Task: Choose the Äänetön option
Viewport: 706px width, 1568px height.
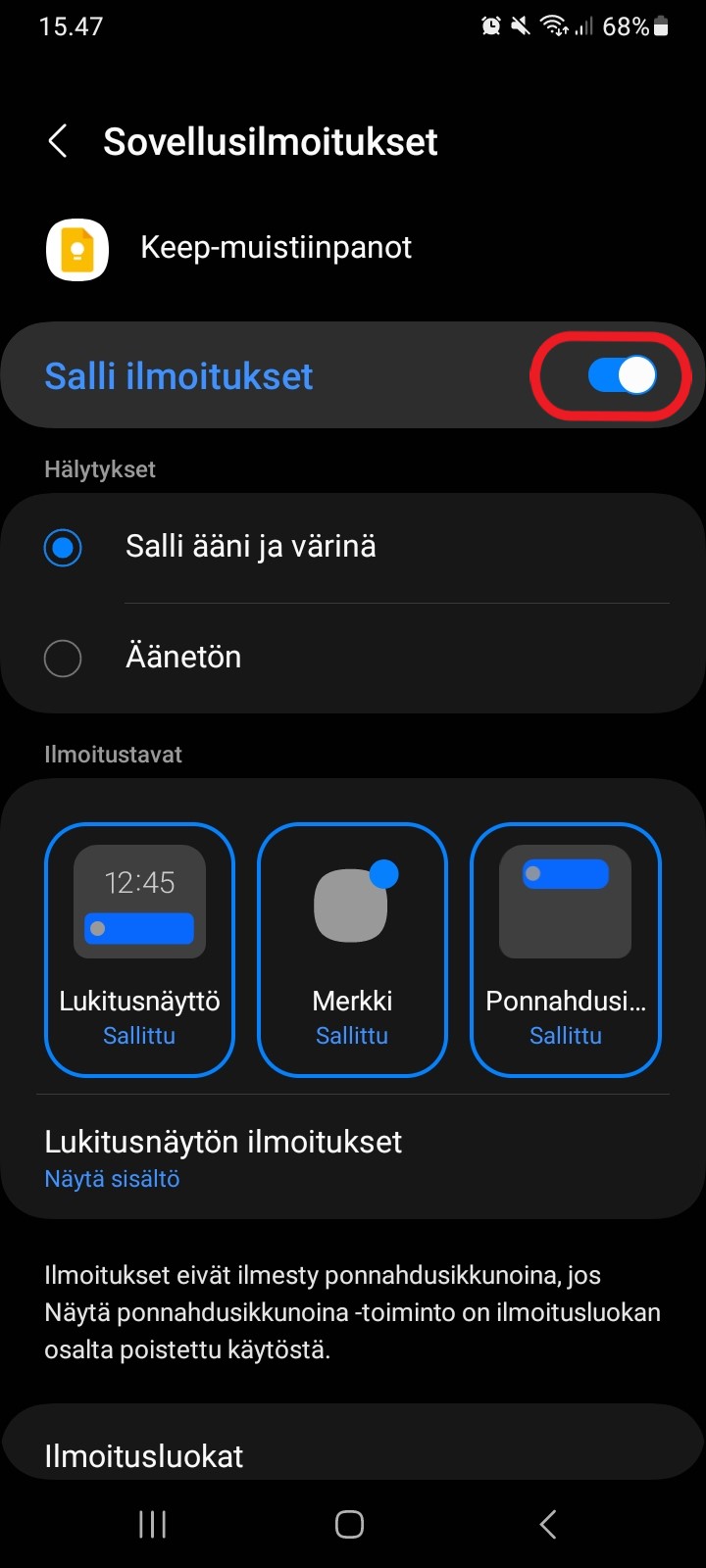Action: pos(353,658)
